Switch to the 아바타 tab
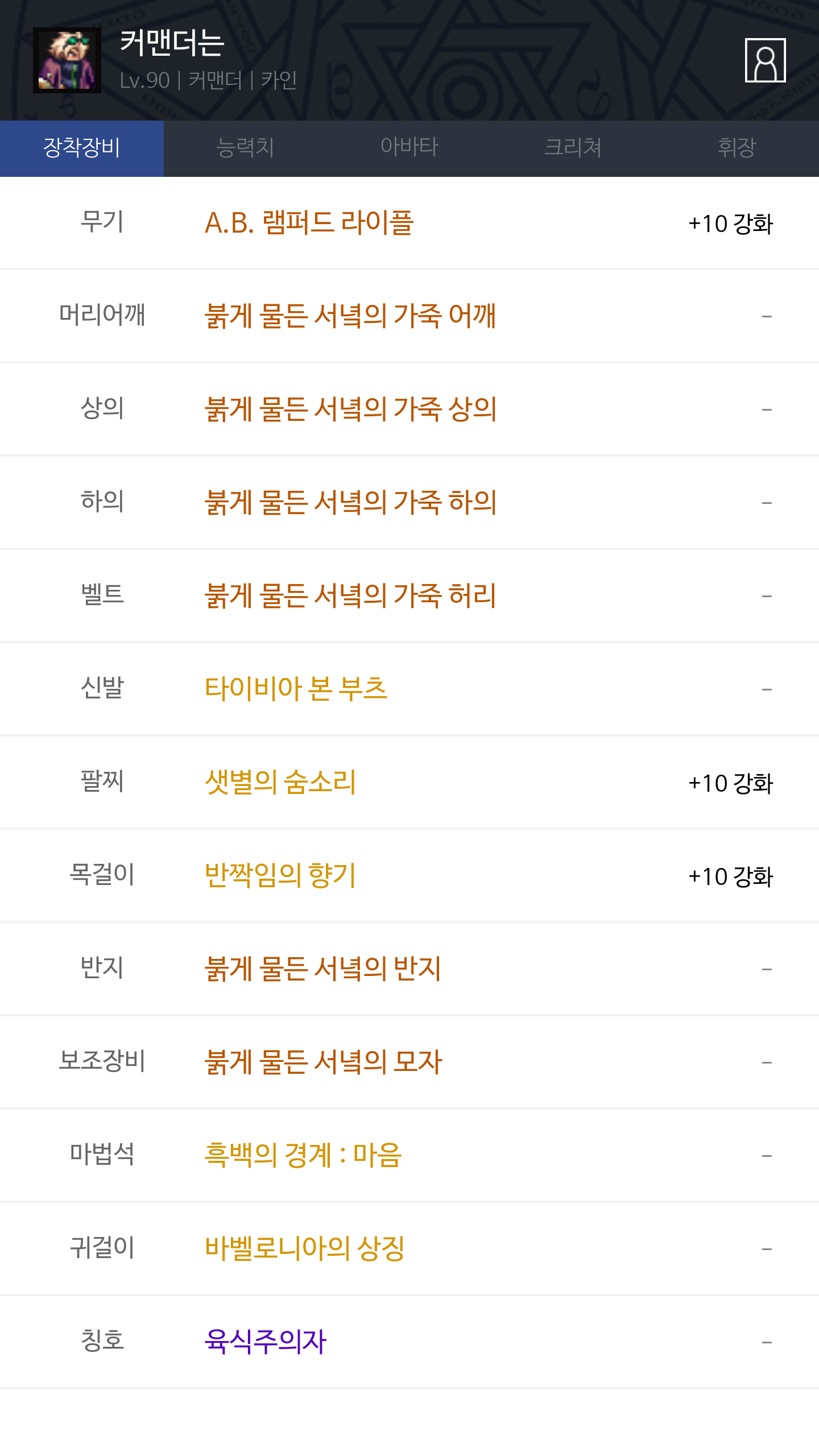 (409, 148)
